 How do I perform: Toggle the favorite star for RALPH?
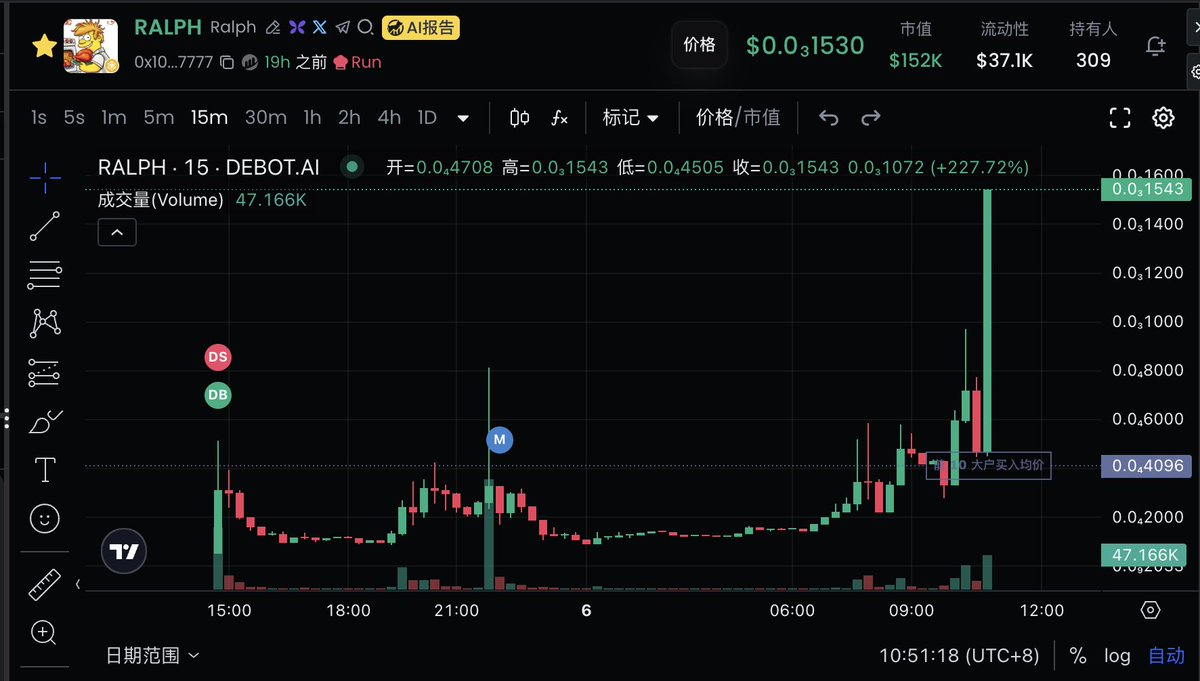coord(44,46)
